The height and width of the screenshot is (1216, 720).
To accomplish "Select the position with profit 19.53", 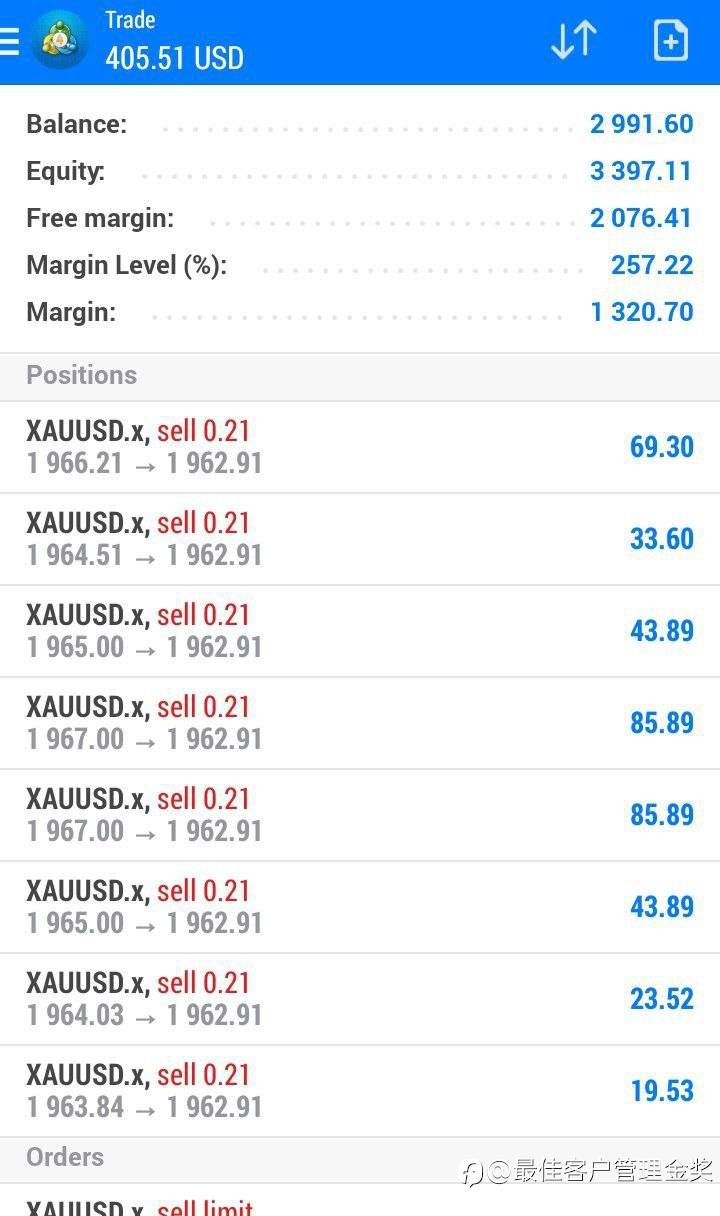I will (360, 1091).
